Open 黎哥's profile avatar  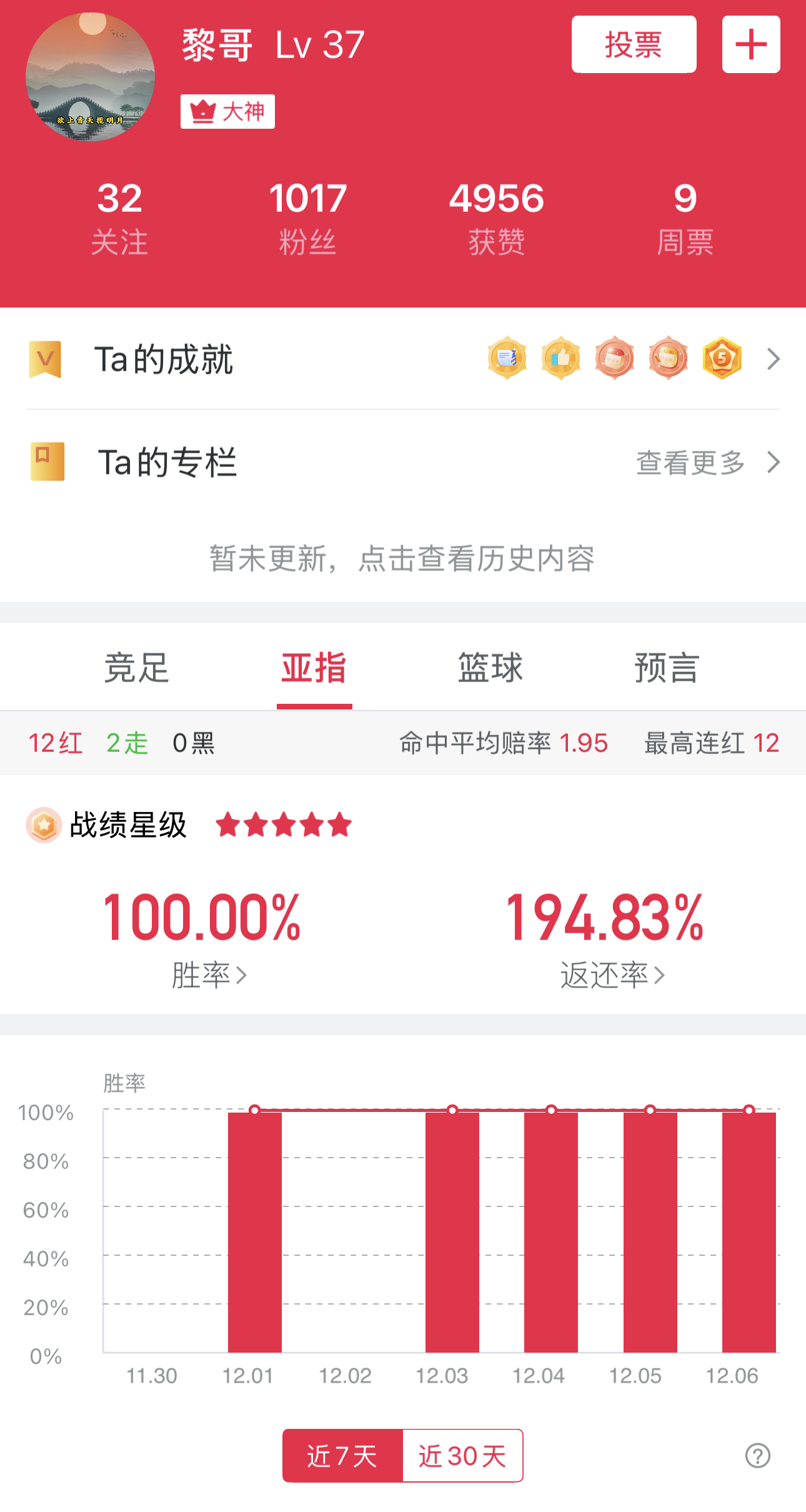(90, 76)
